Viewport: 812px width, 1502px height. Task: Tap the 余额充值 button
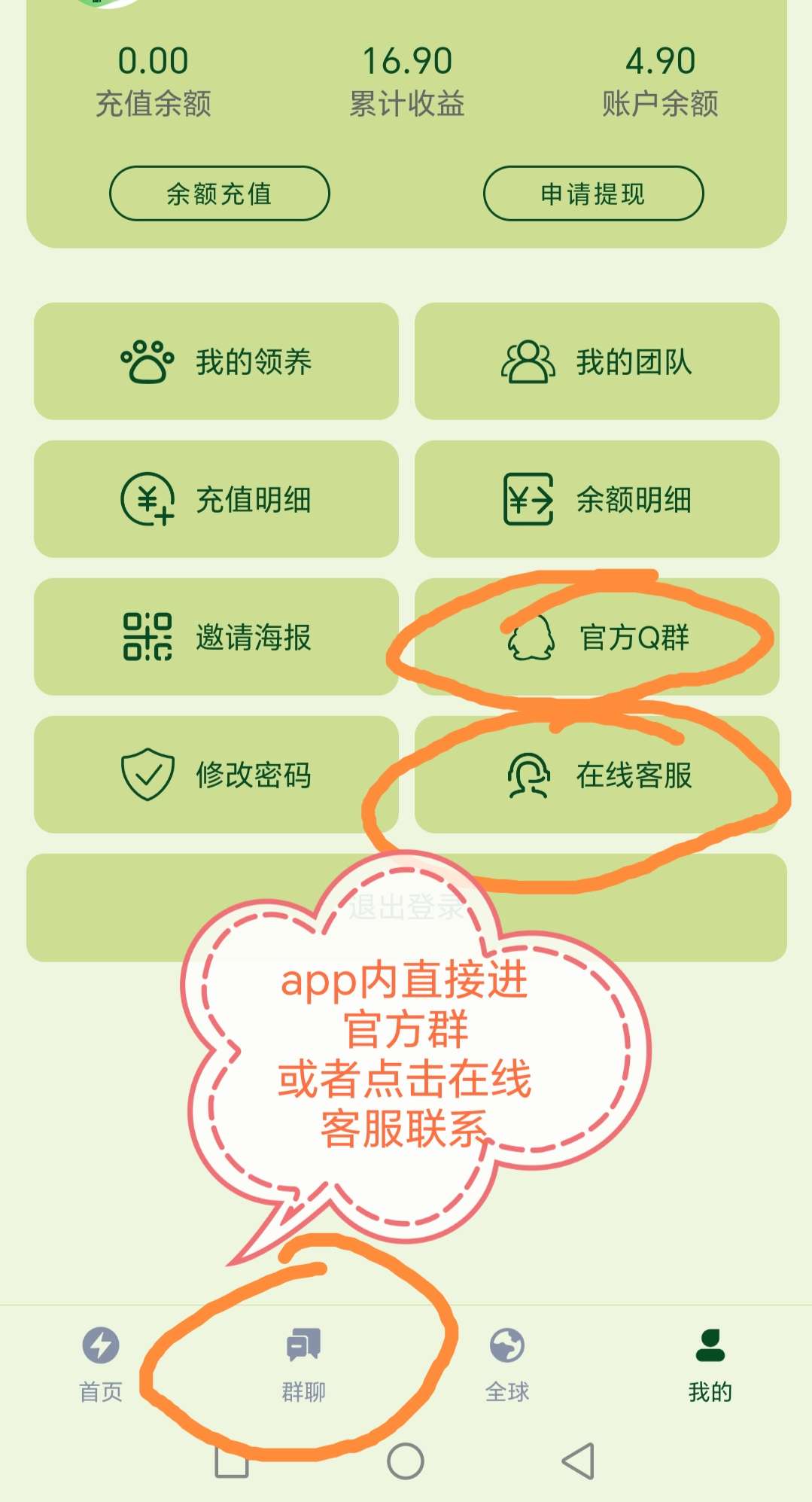pyautogui.click(x=220, y=193)
